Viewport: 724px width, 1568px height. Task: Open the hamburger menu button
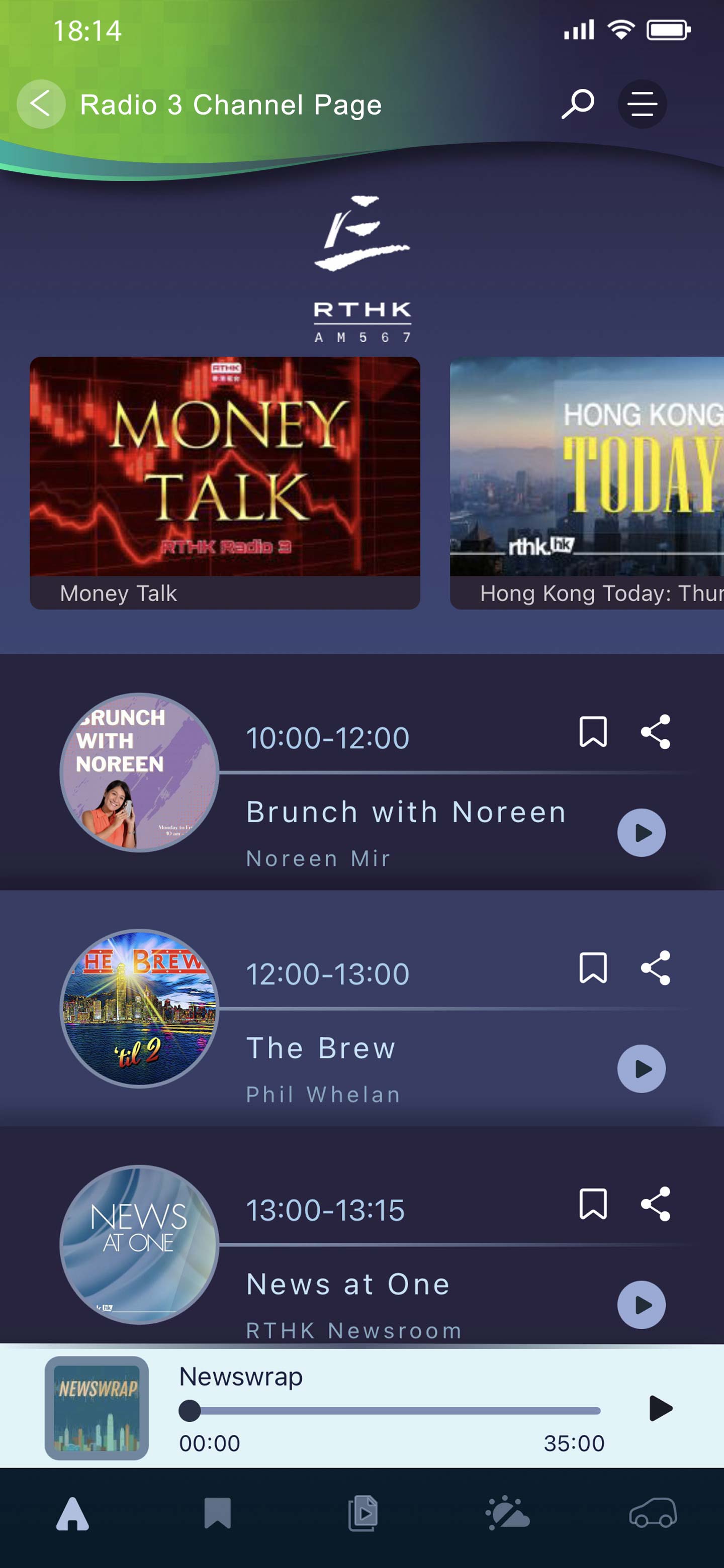(642, 104)
